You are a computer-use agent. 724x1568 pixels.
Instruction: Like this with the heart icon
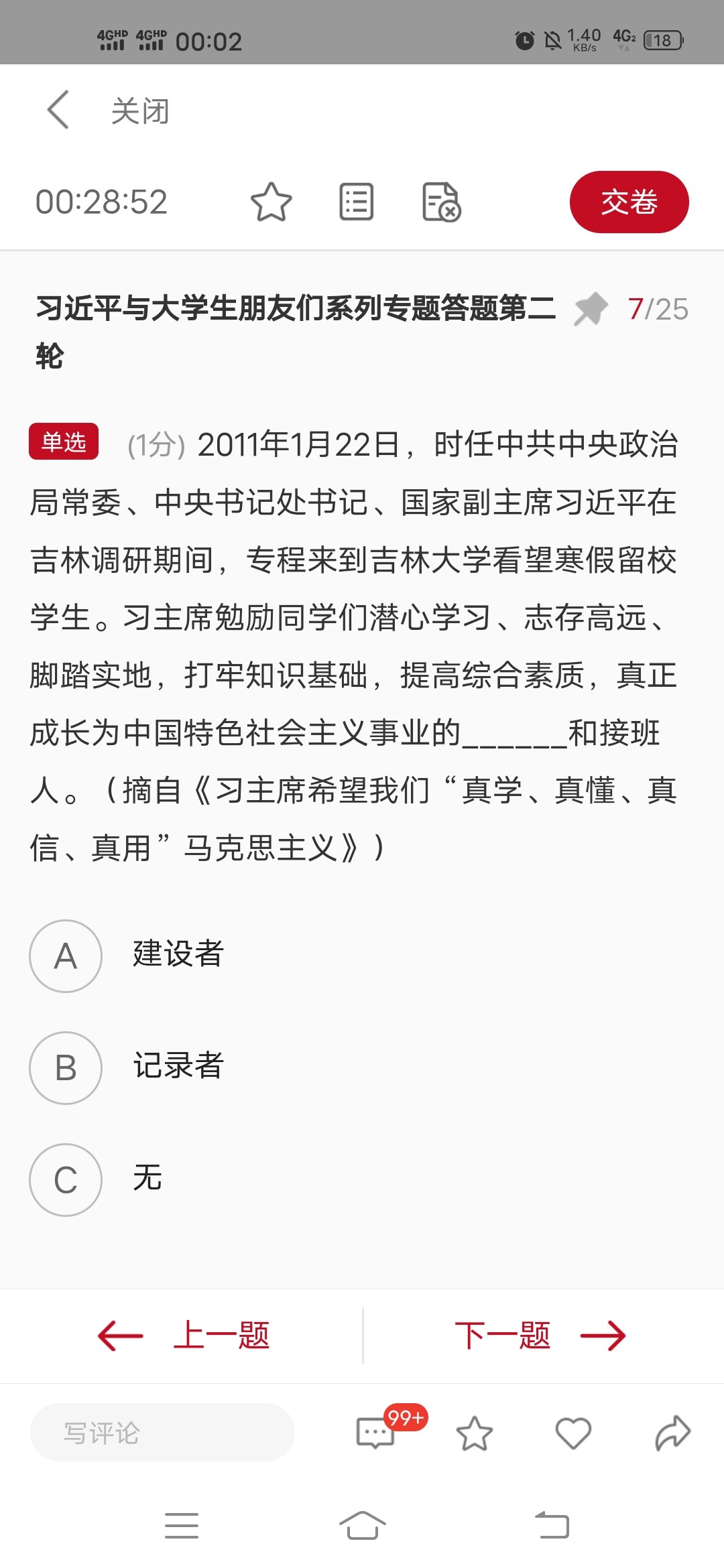(573, 1433)
